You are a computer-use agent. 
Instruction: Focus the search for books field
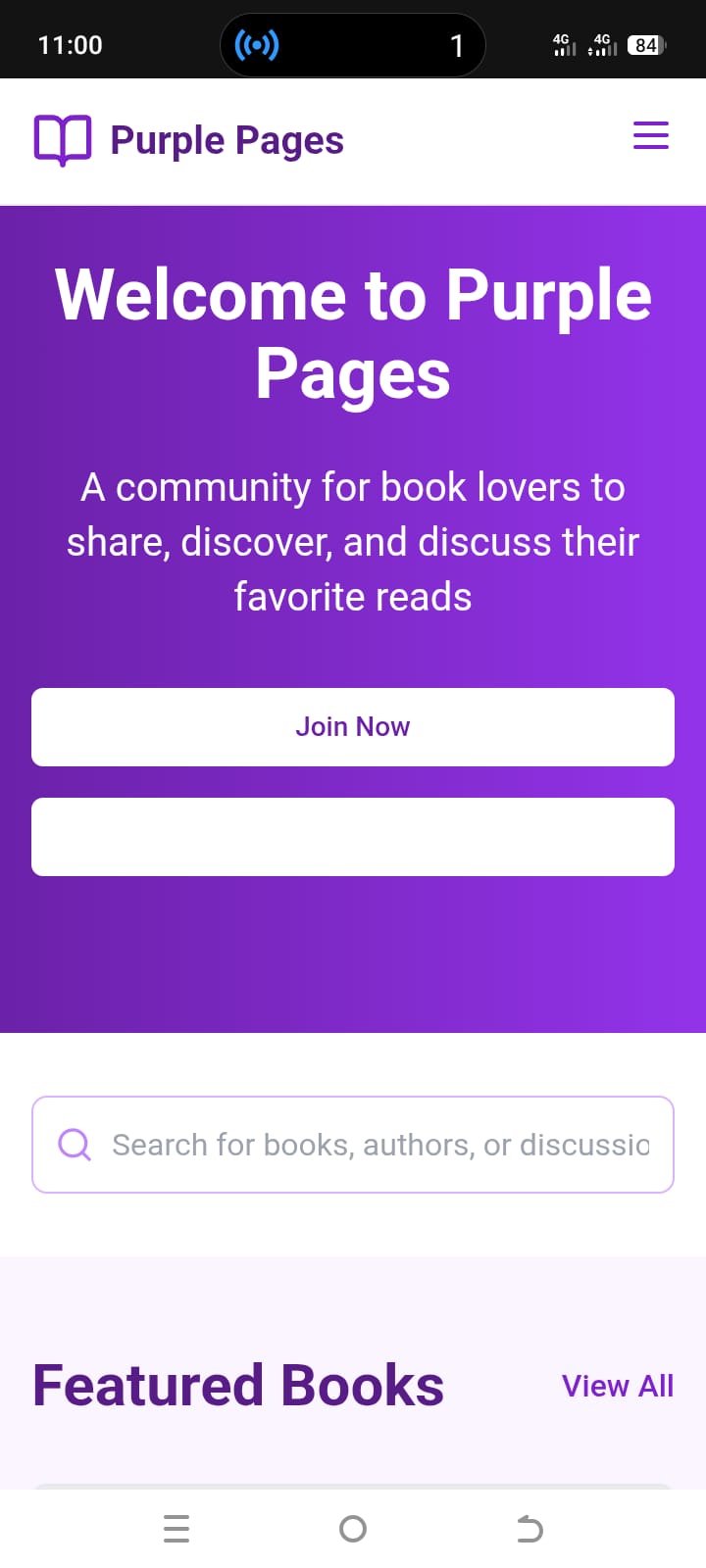click(x=380, y=1145)
